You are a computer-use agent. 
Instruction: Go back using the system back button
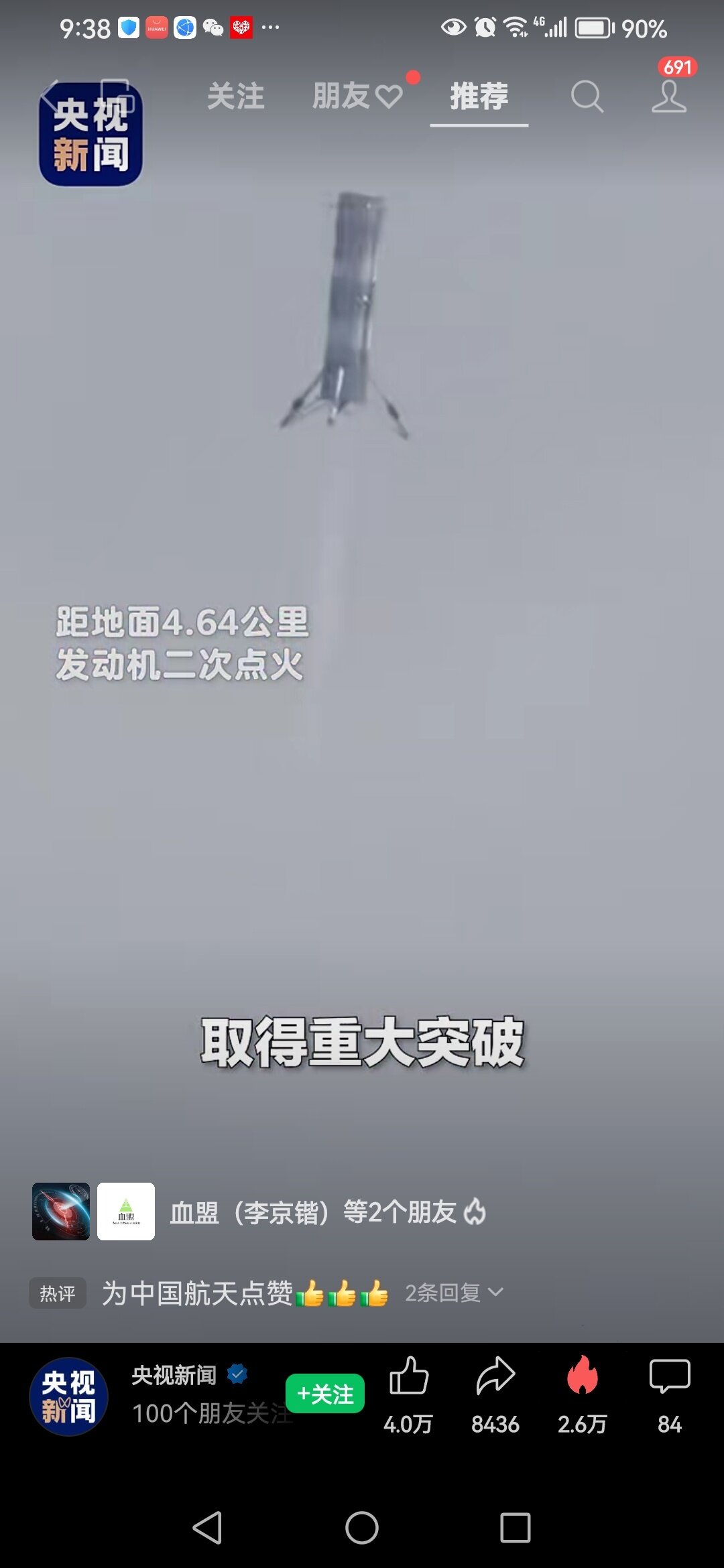(x=207, y=1528)
